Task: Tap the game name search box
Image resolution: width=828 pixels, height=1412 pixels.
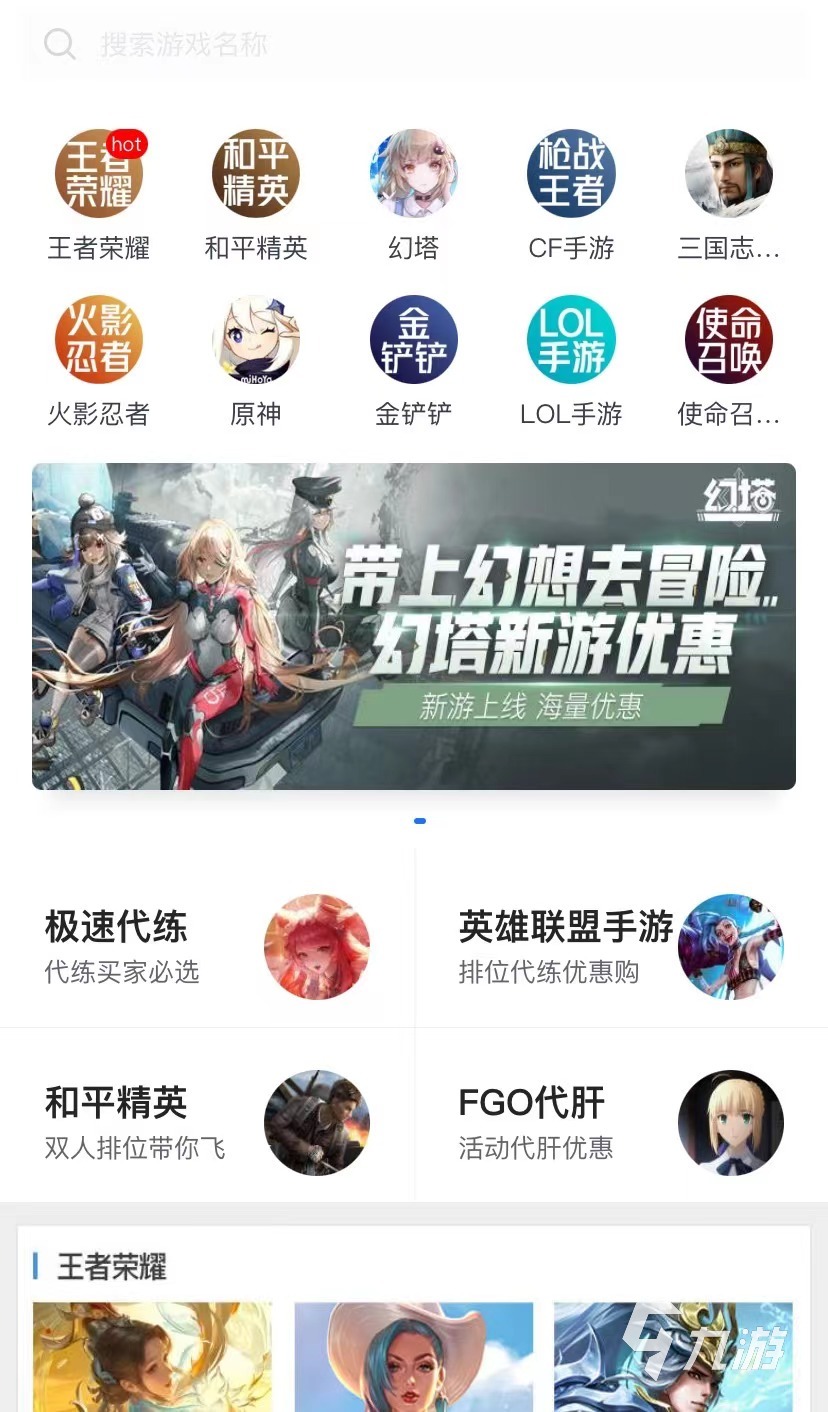Action: point(412,45)
